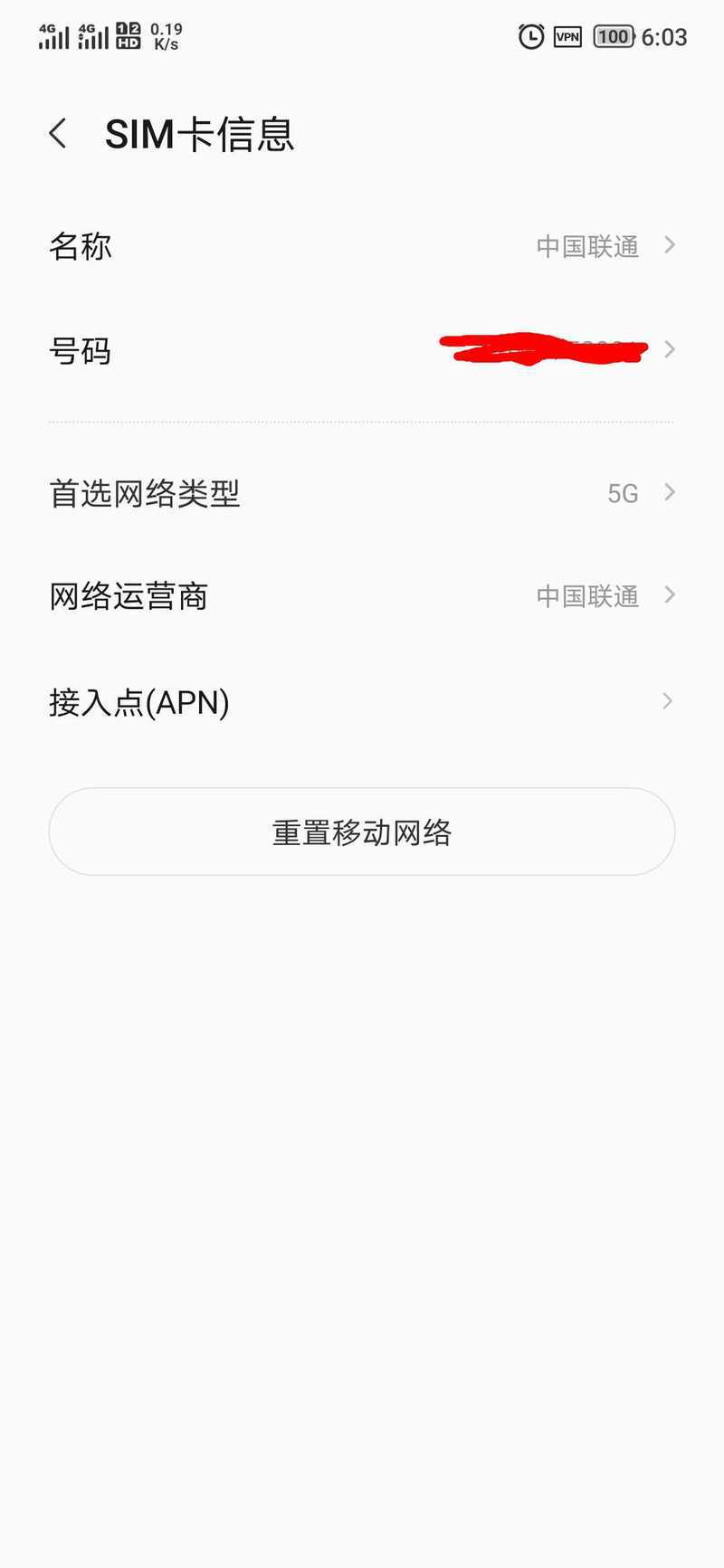
Task: Change 首选网络类型 from 5G
Action: tap(362, 493)
